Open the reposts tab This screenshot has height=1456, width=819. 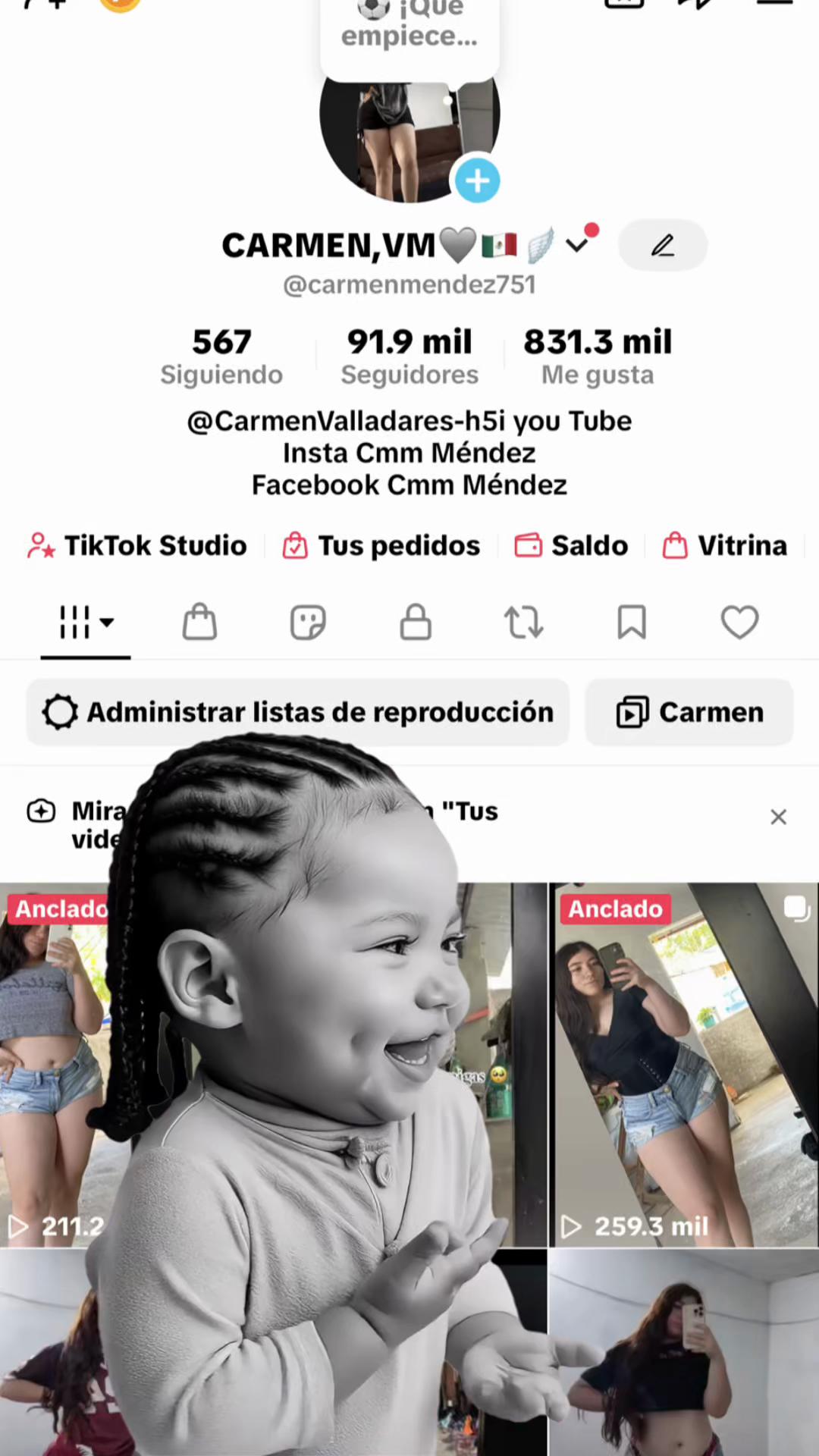(x=524, y=623)
